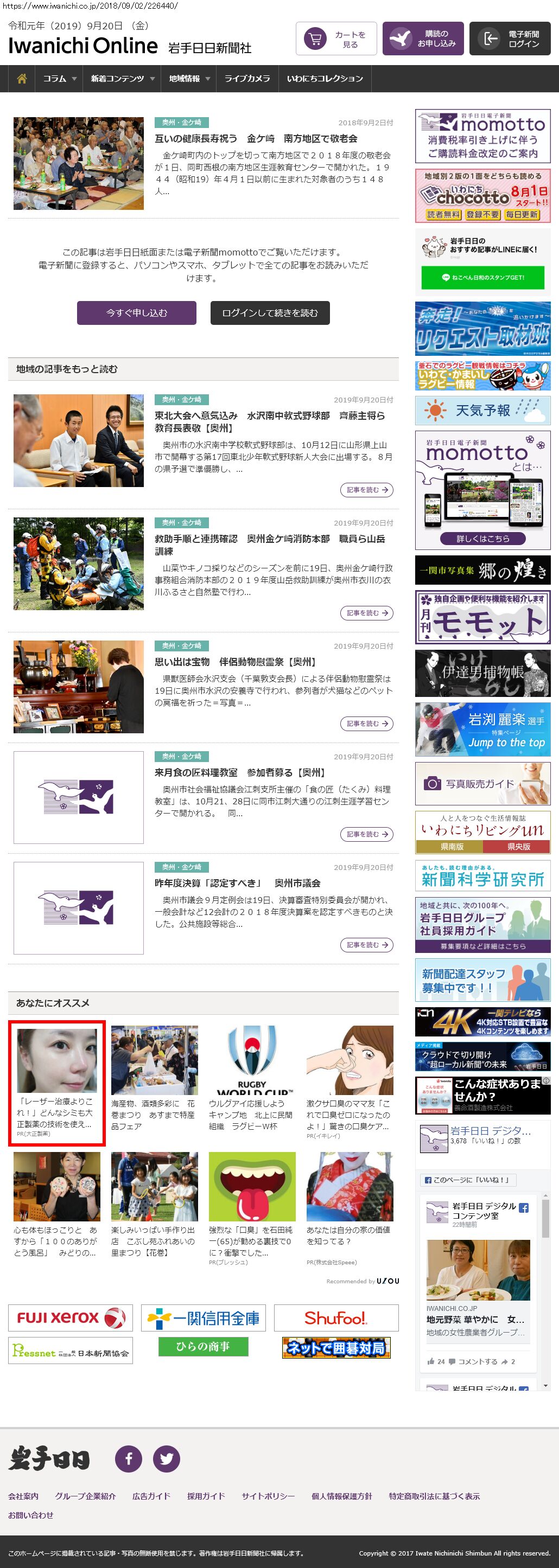This screenshot has width=559, height=1568.
Task: Open the 天気予報 weather banner
Action: (482, 410)
